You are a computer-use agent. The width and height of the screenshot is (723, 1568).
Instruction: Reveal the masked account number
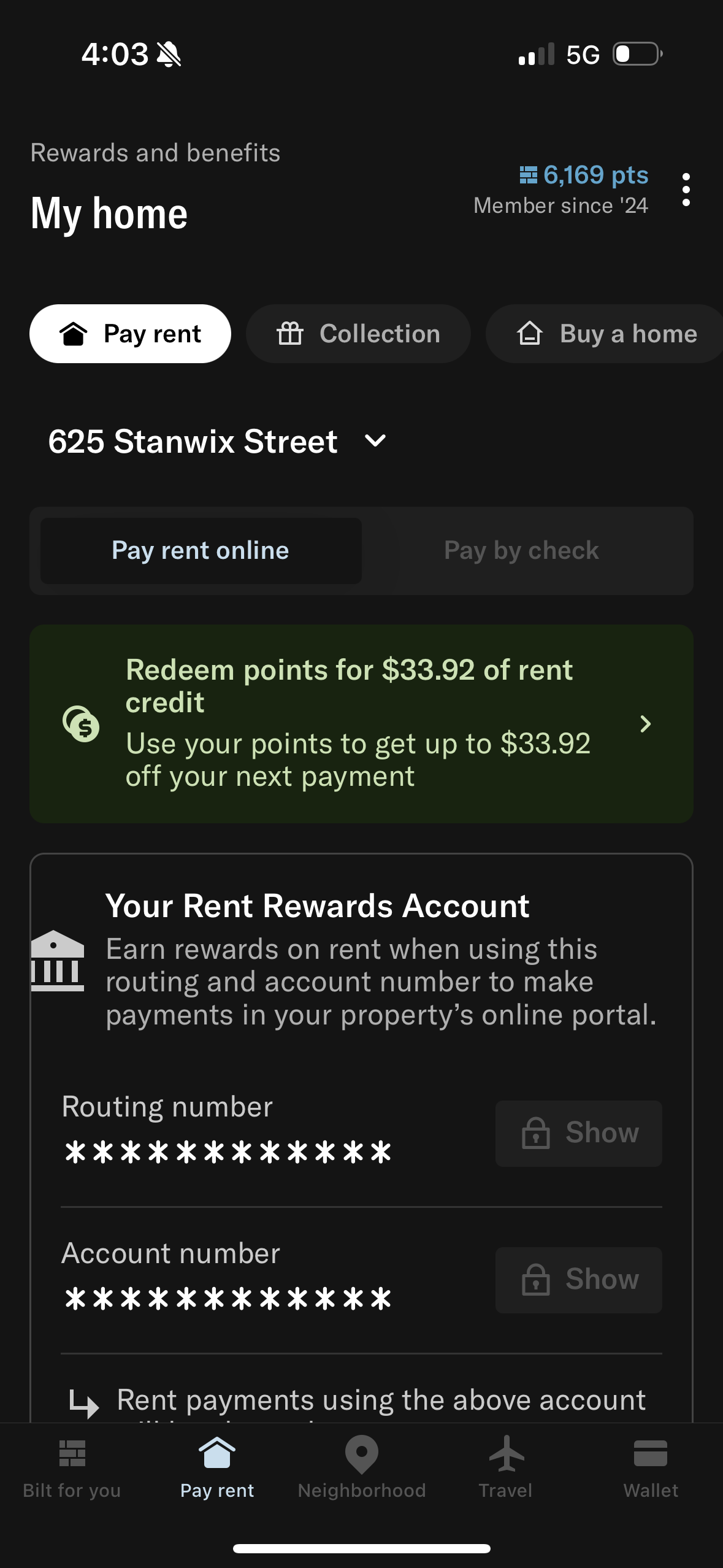pyautogui.click(x=578, y=1280)
